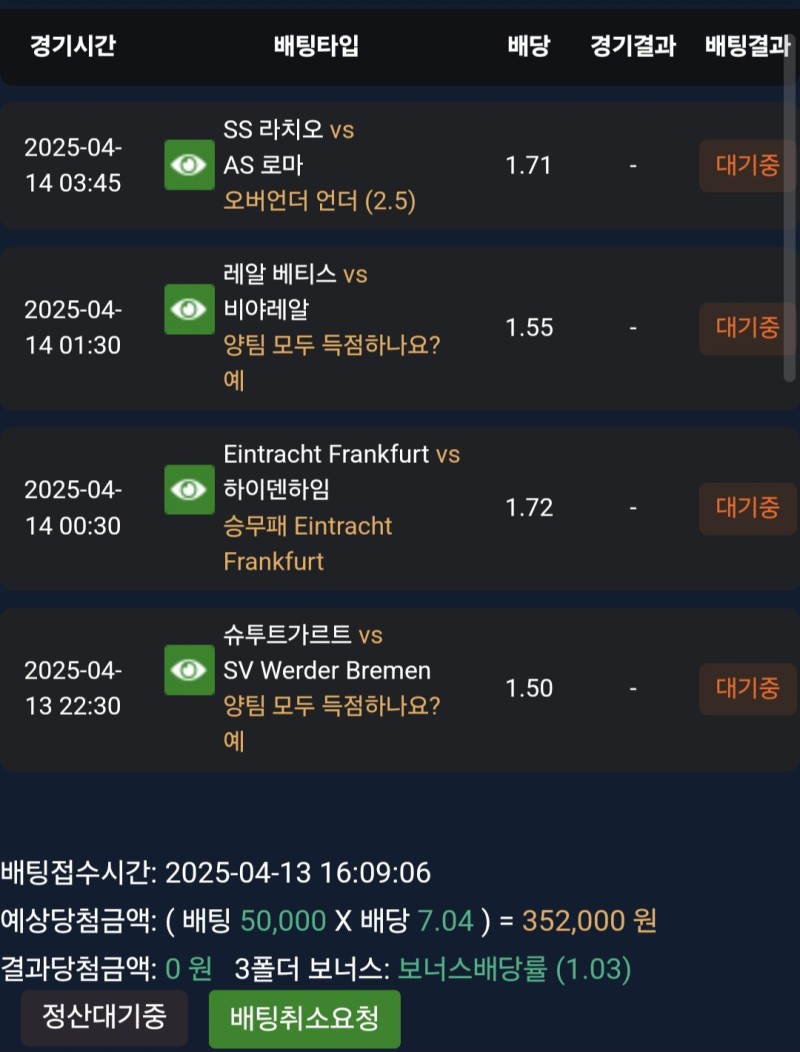The height and width of the screenshot is (1052, 800).
Task: View details for Eintracht Frankfurt vs 하이덴하임
Action: tap(189, 489)
